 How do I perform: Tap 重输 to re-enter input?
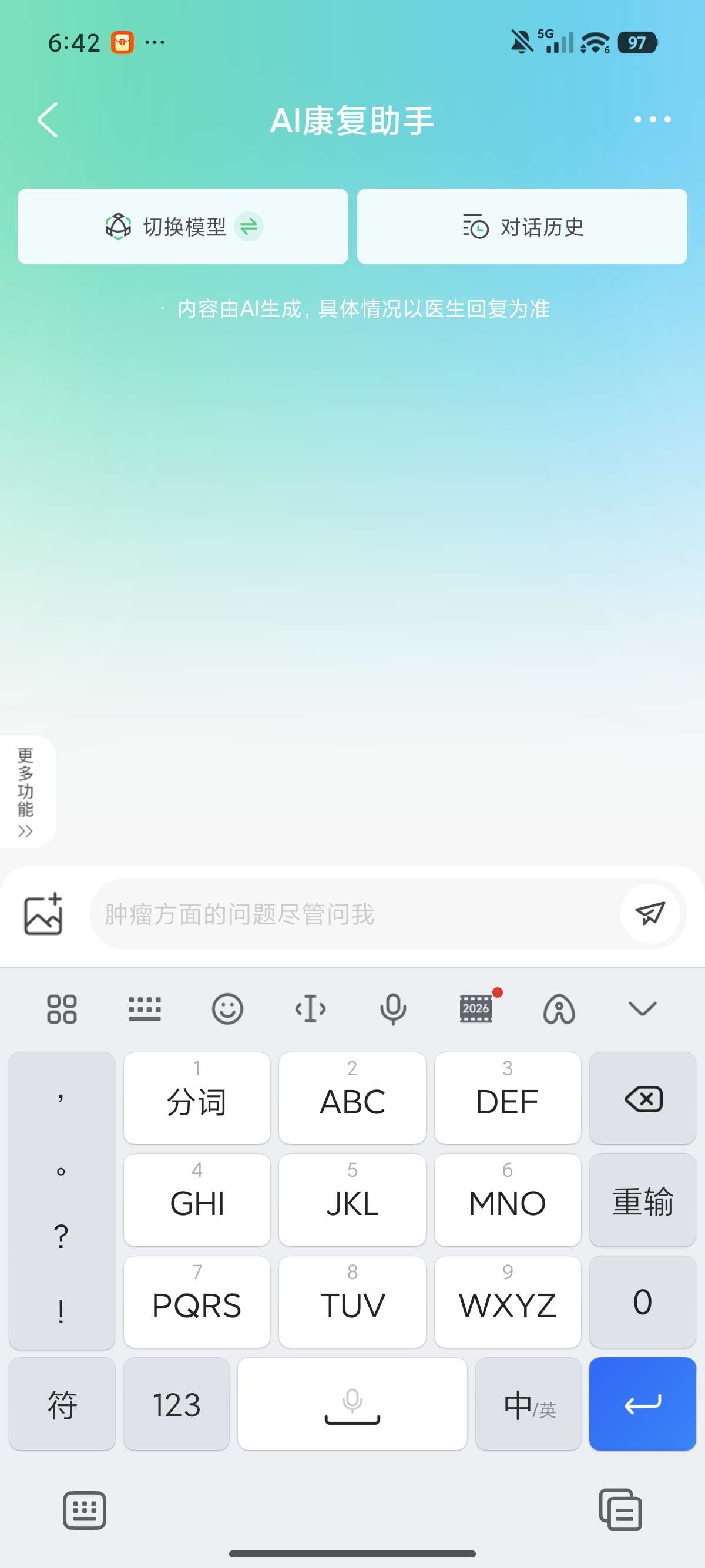(642, 1200)
